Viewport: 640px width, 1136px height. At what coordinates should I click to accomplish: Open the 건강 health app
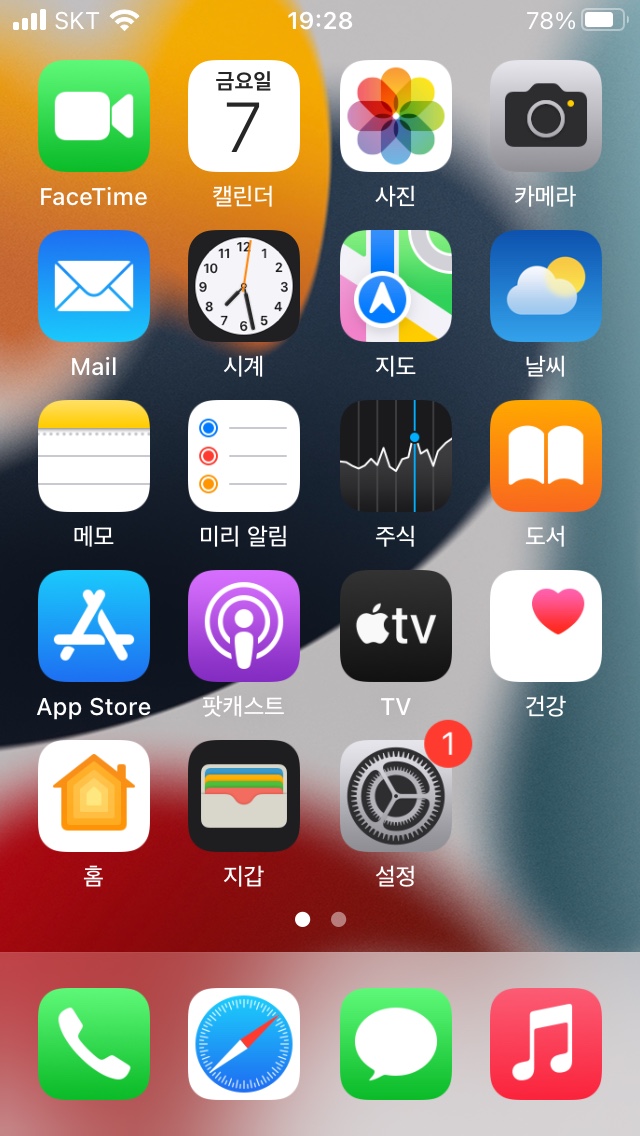pyautogui.click(x=546, y=626)
